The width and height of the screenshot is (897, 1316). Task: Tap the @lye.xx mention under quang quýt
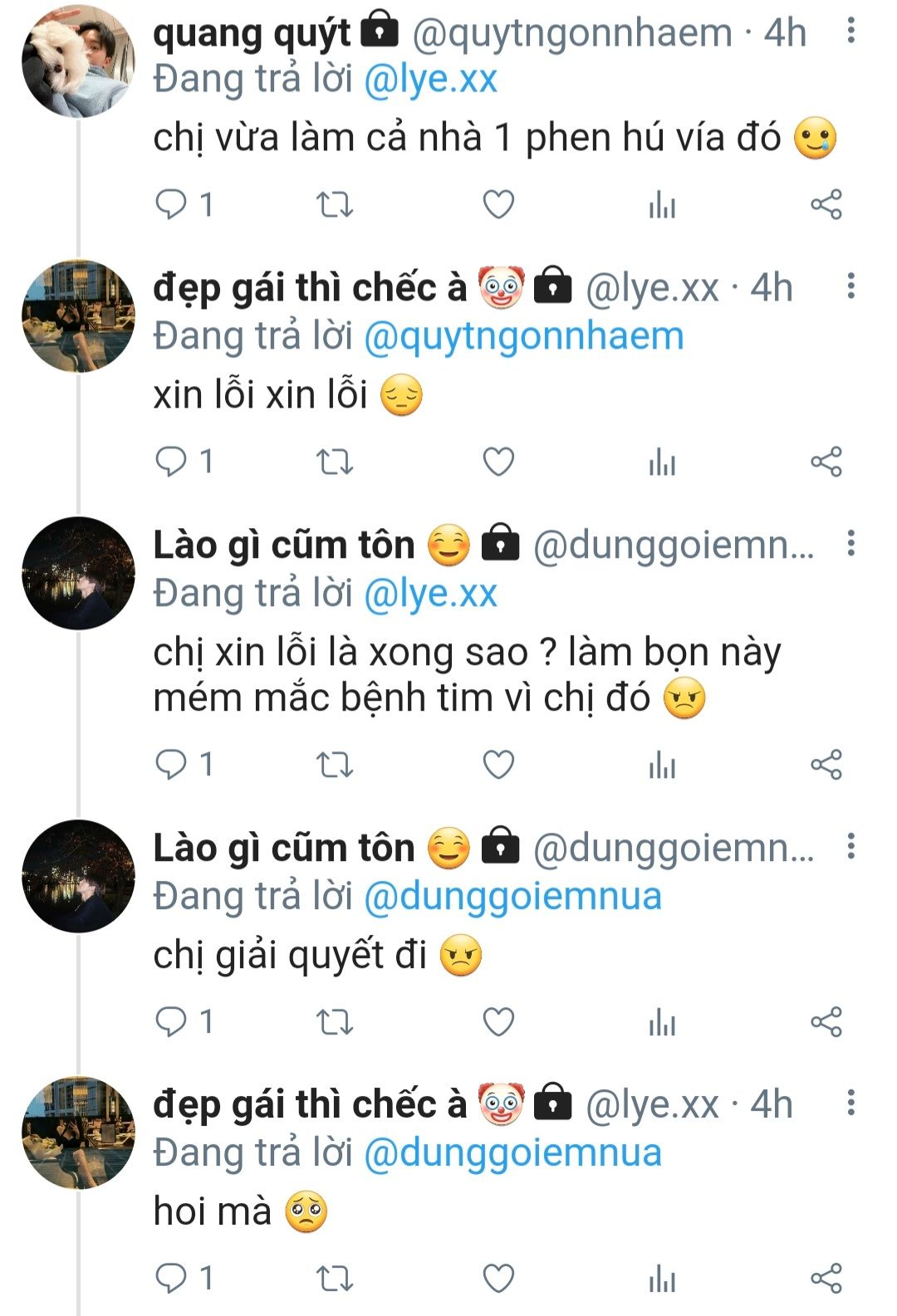pyautogui.click(x=430, y=80)
